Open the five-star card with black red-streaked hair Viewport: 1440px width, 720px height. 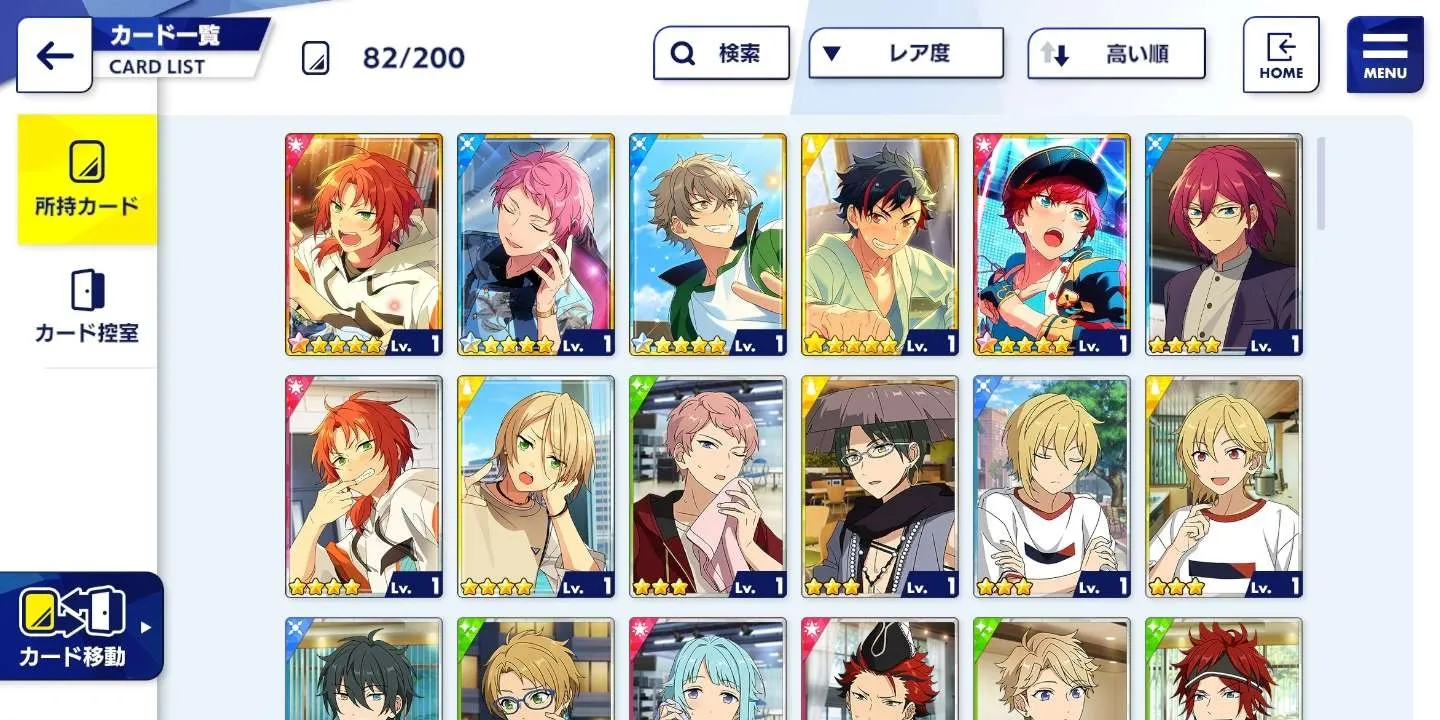tap(880, 243)
